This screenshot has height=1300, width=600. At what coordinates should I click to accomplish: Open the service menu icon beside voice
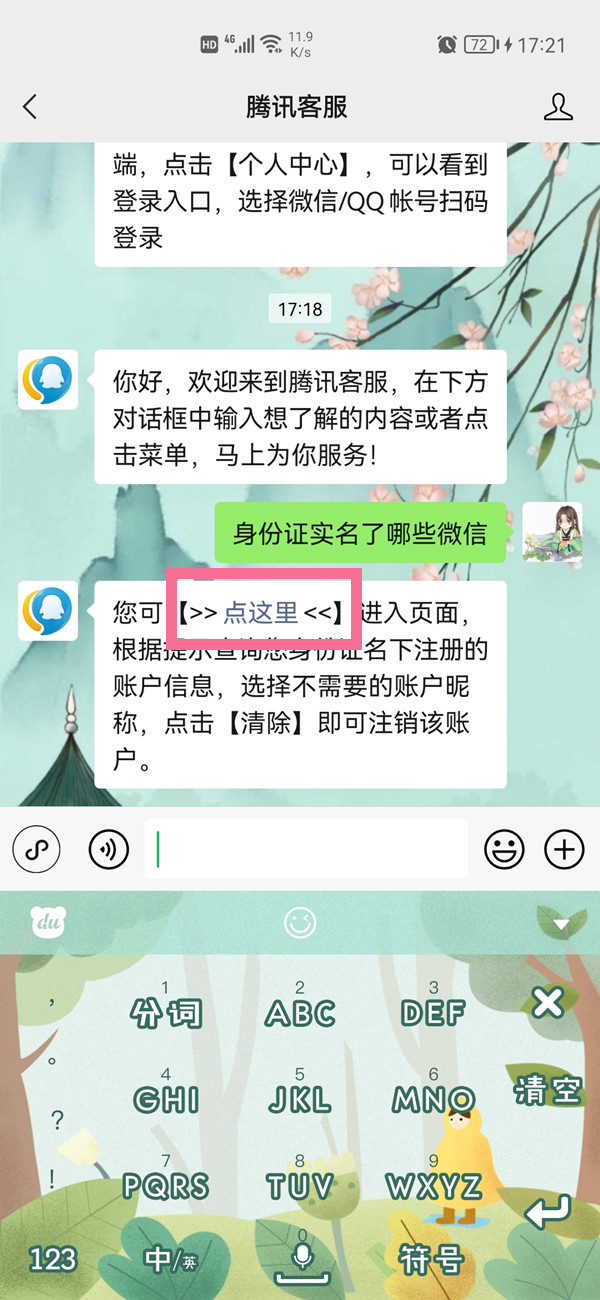(36, 850)
